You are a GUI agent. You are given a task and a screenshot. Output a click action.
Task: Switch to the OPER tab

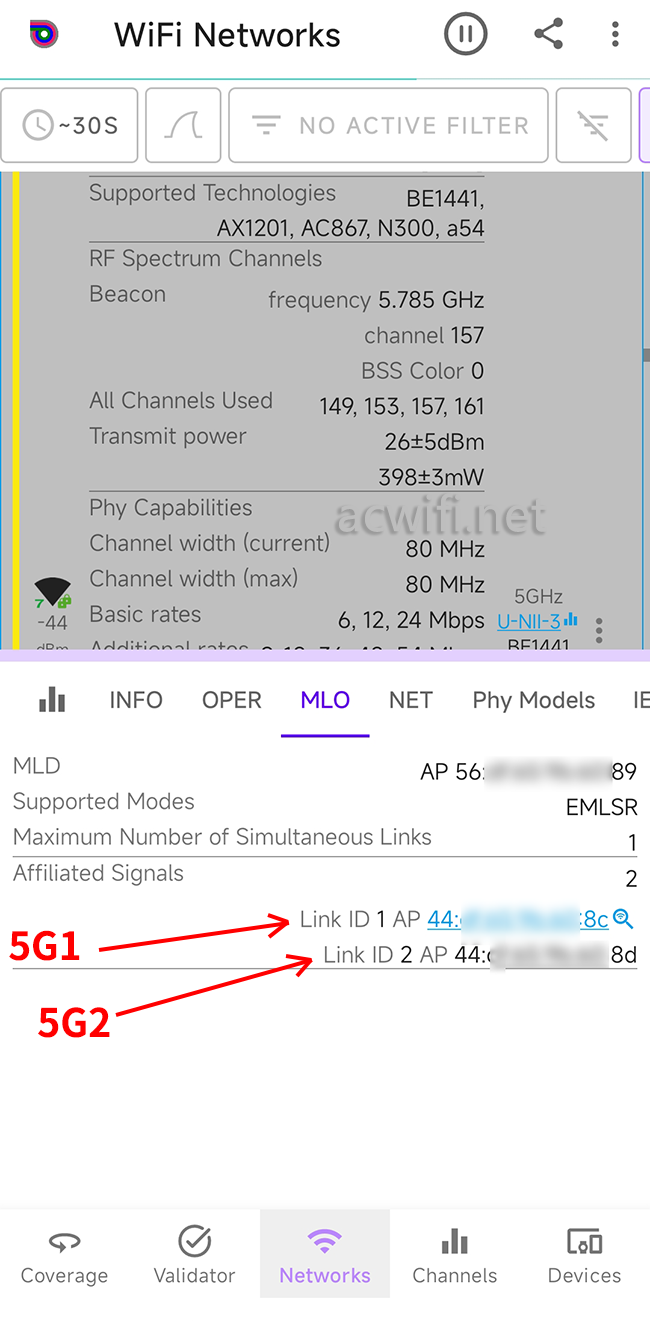click(x=232, y=700)
